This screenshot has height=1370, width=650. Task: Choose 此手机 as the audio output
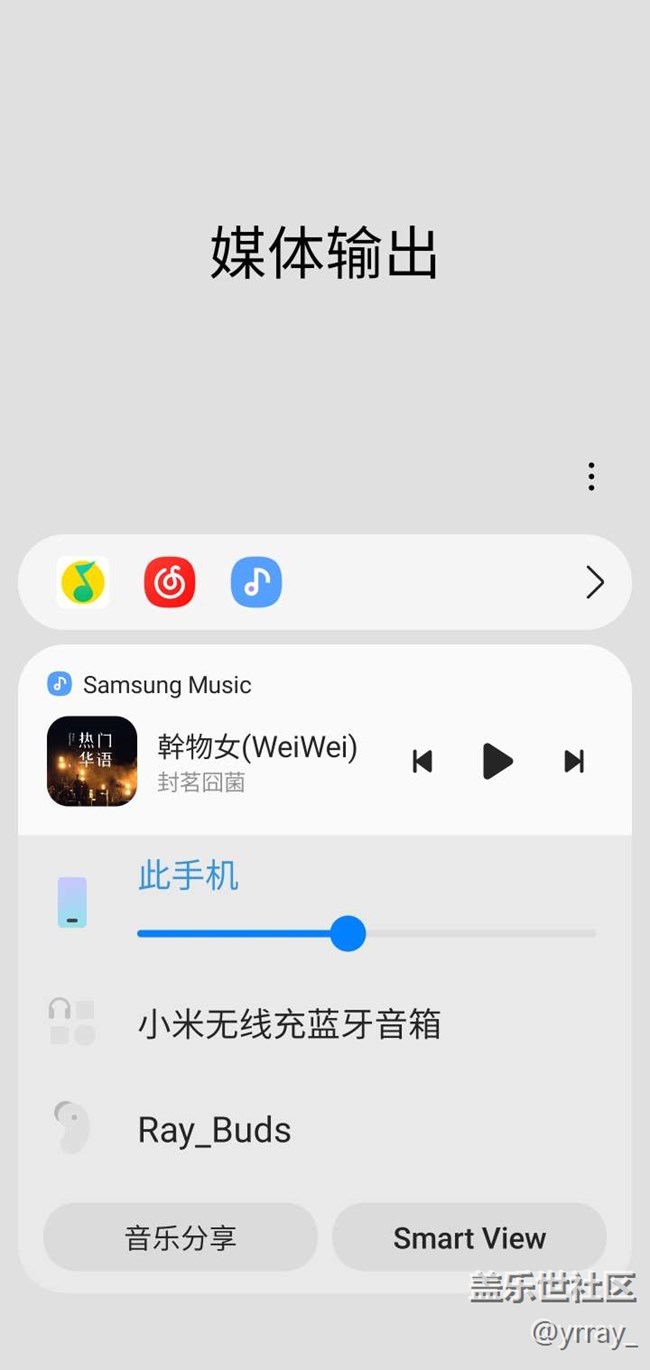tap(188, 877)
